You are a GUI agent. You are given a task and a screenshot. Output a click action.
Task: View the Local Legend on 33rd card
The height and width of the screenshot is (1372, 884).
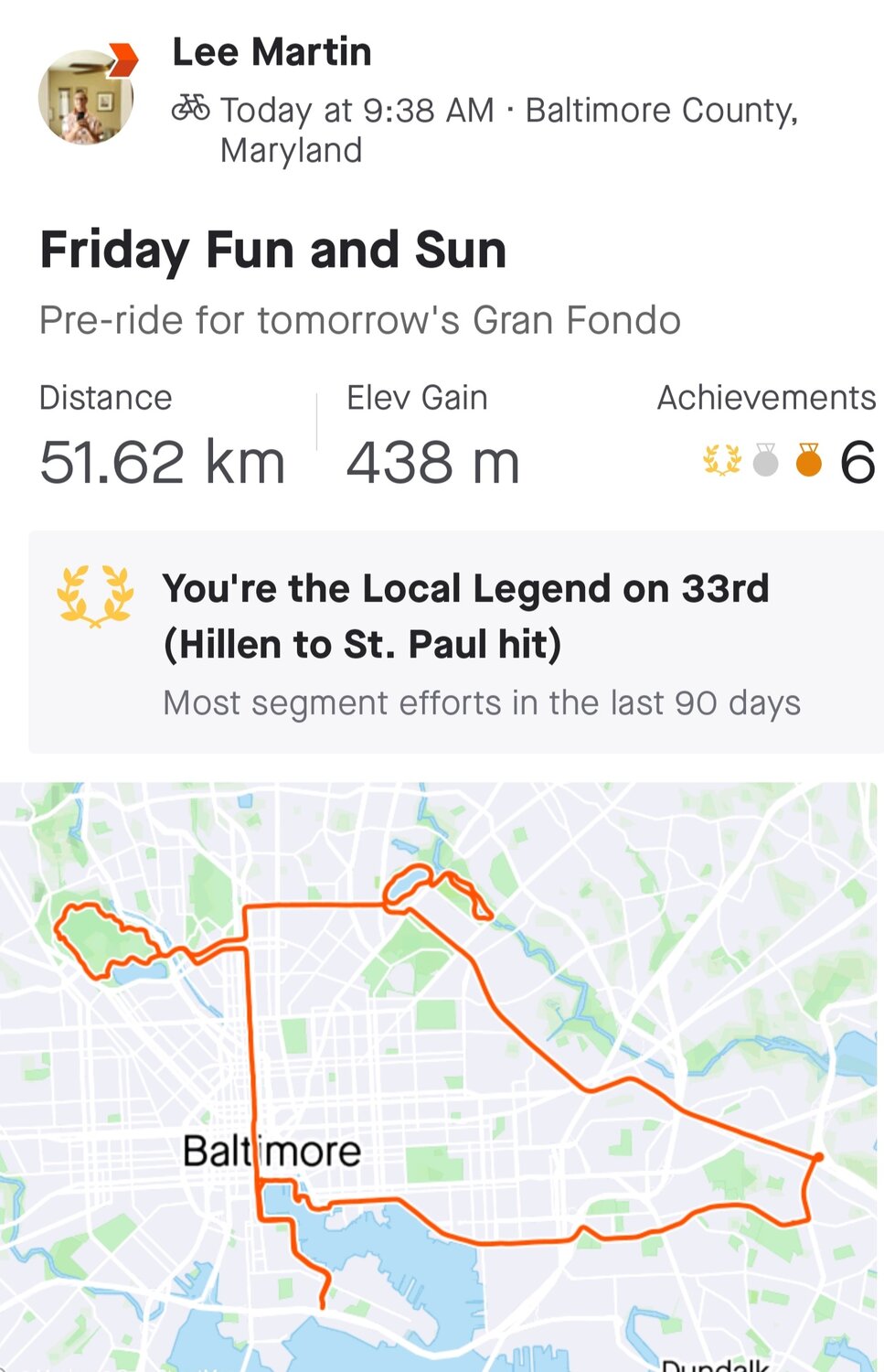click(x=454, y=642)
